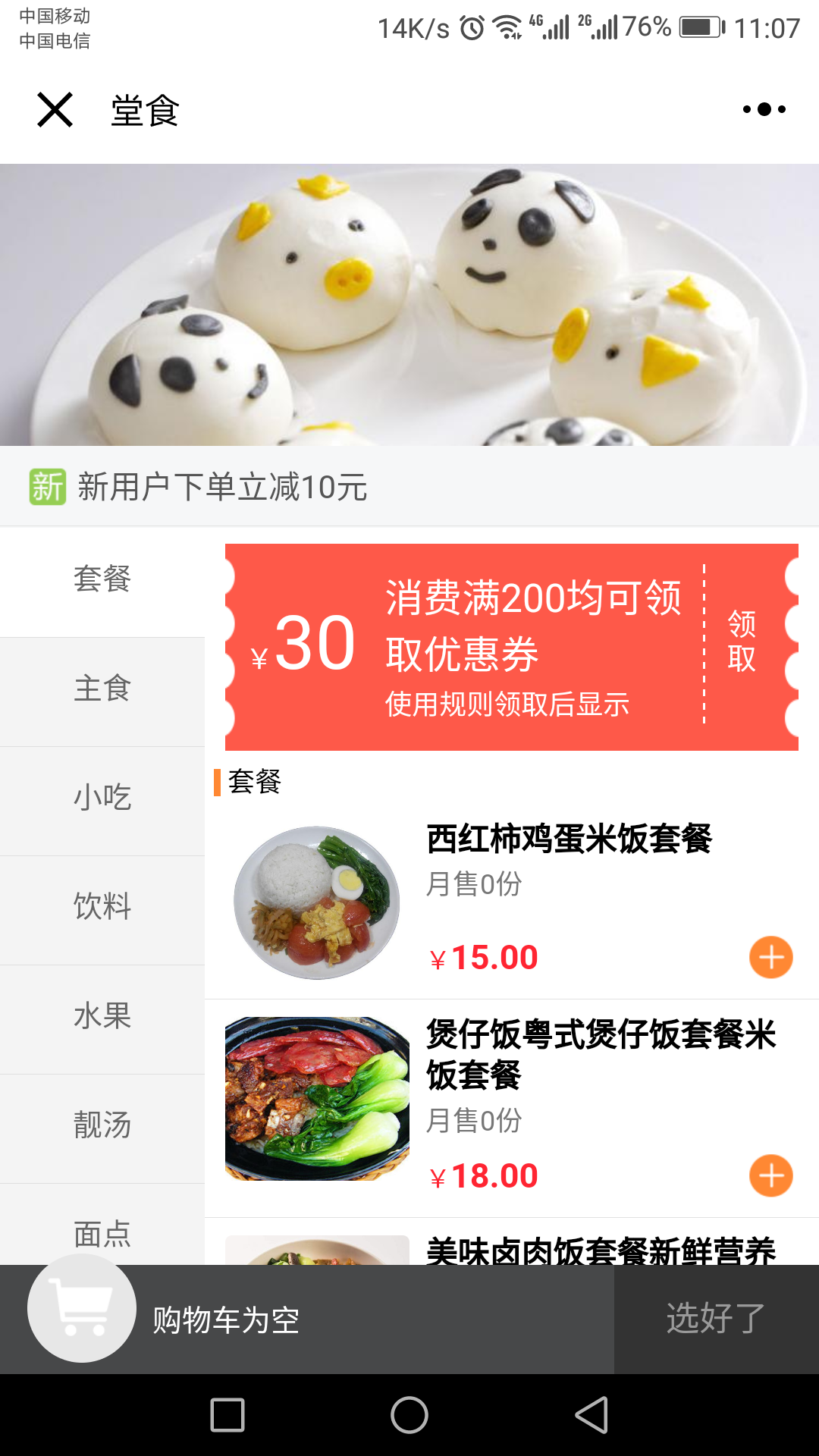Switch to the 小吃 category

coord(102,798)
